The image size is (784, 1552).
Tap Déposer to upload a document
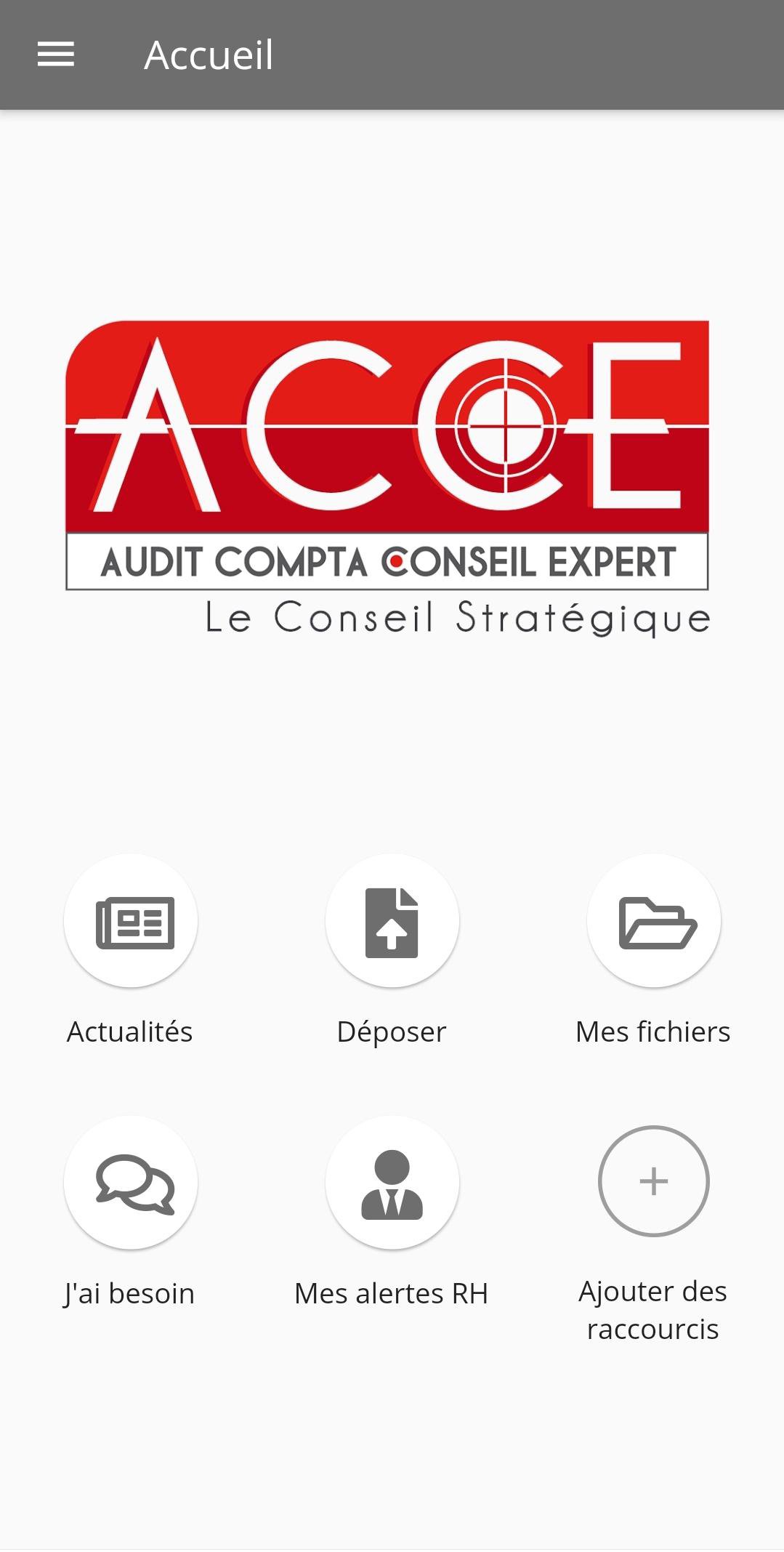(x=392, y=921)
